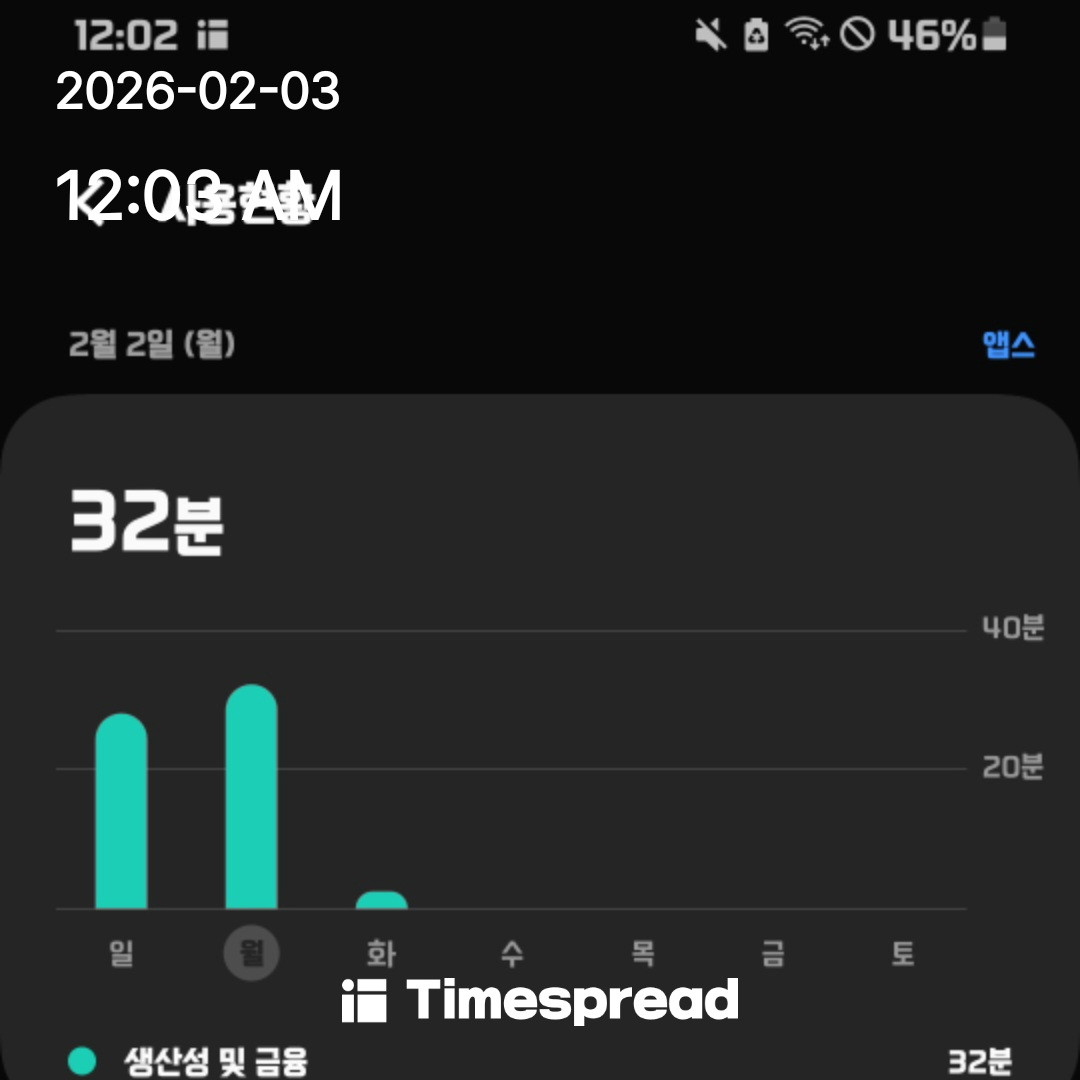Select 월 (Monday) on the chart
1080x1080 pixels.
click(x=251, y=953)
